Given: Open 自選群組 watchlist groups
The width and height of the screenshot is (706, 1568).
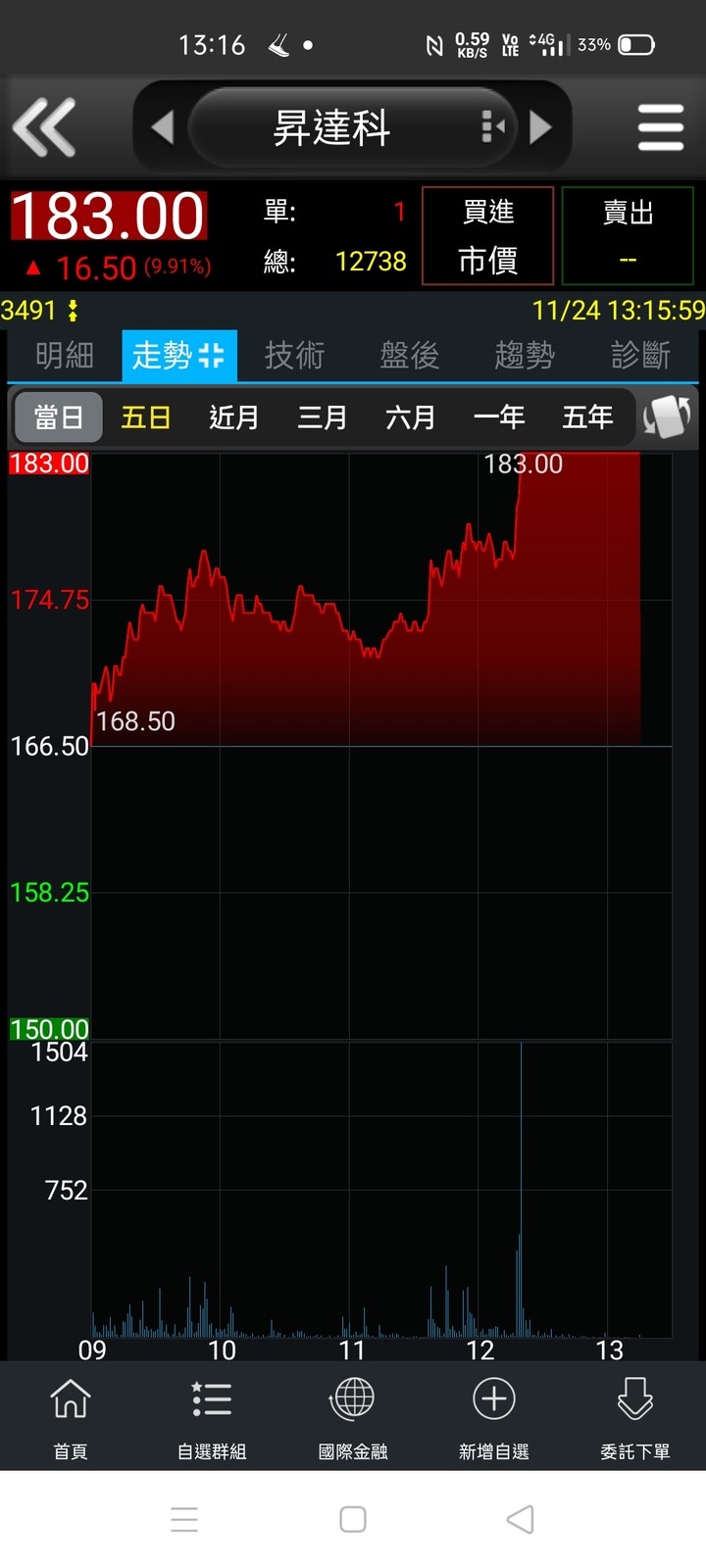Looking at the screenshot, I should 212,1417.
